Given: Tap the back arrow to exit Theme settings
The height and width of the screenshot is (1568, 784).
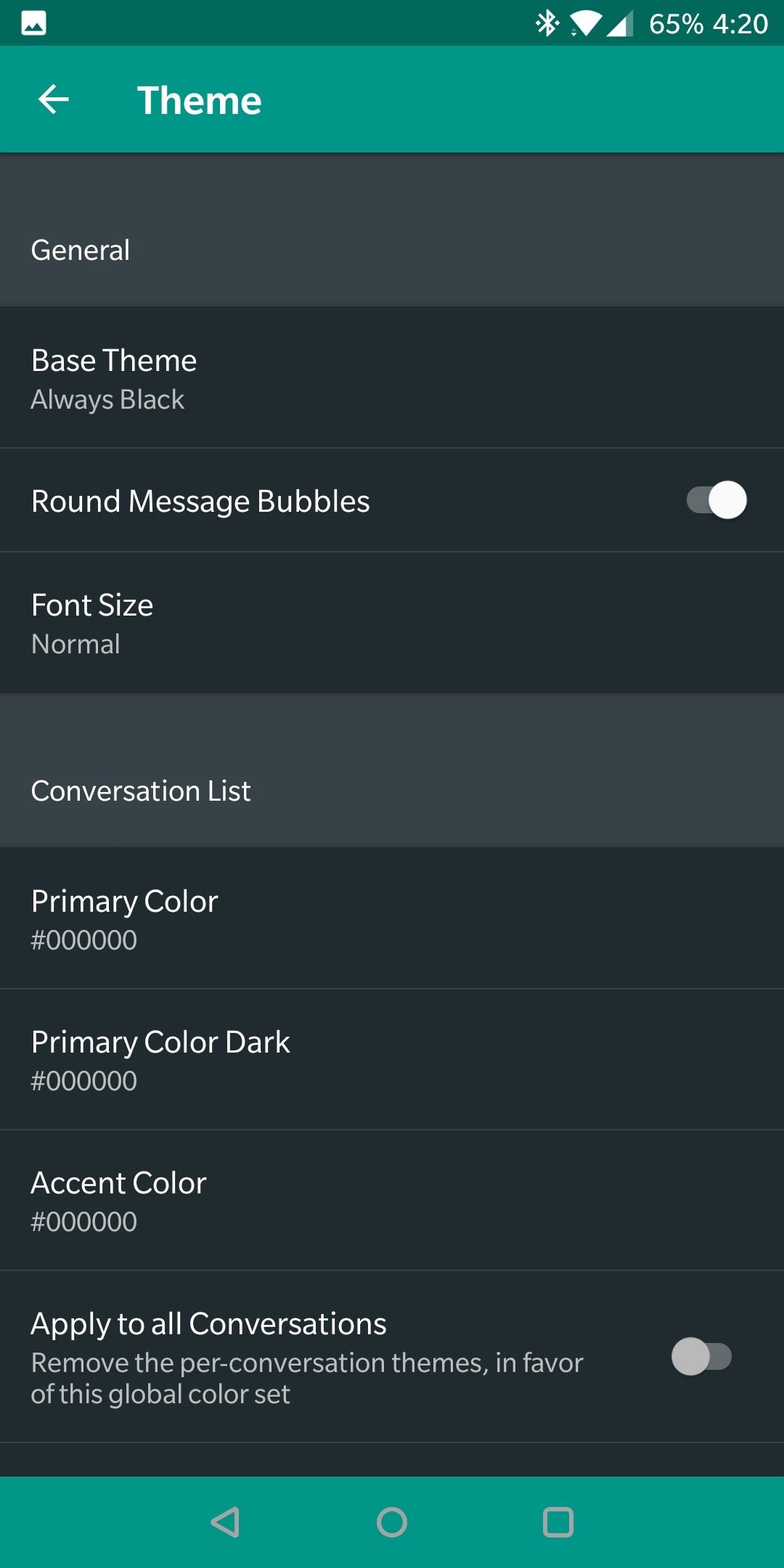Looking at the screenshot, I should [53, 100].
